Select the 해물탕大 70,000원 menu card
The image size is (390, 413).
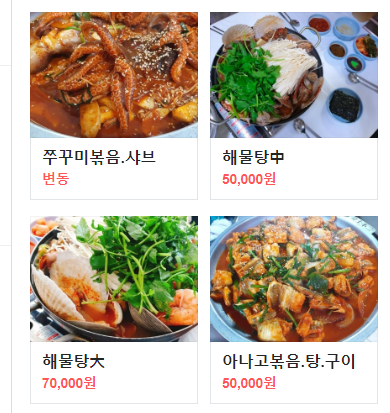coord(114,310)
